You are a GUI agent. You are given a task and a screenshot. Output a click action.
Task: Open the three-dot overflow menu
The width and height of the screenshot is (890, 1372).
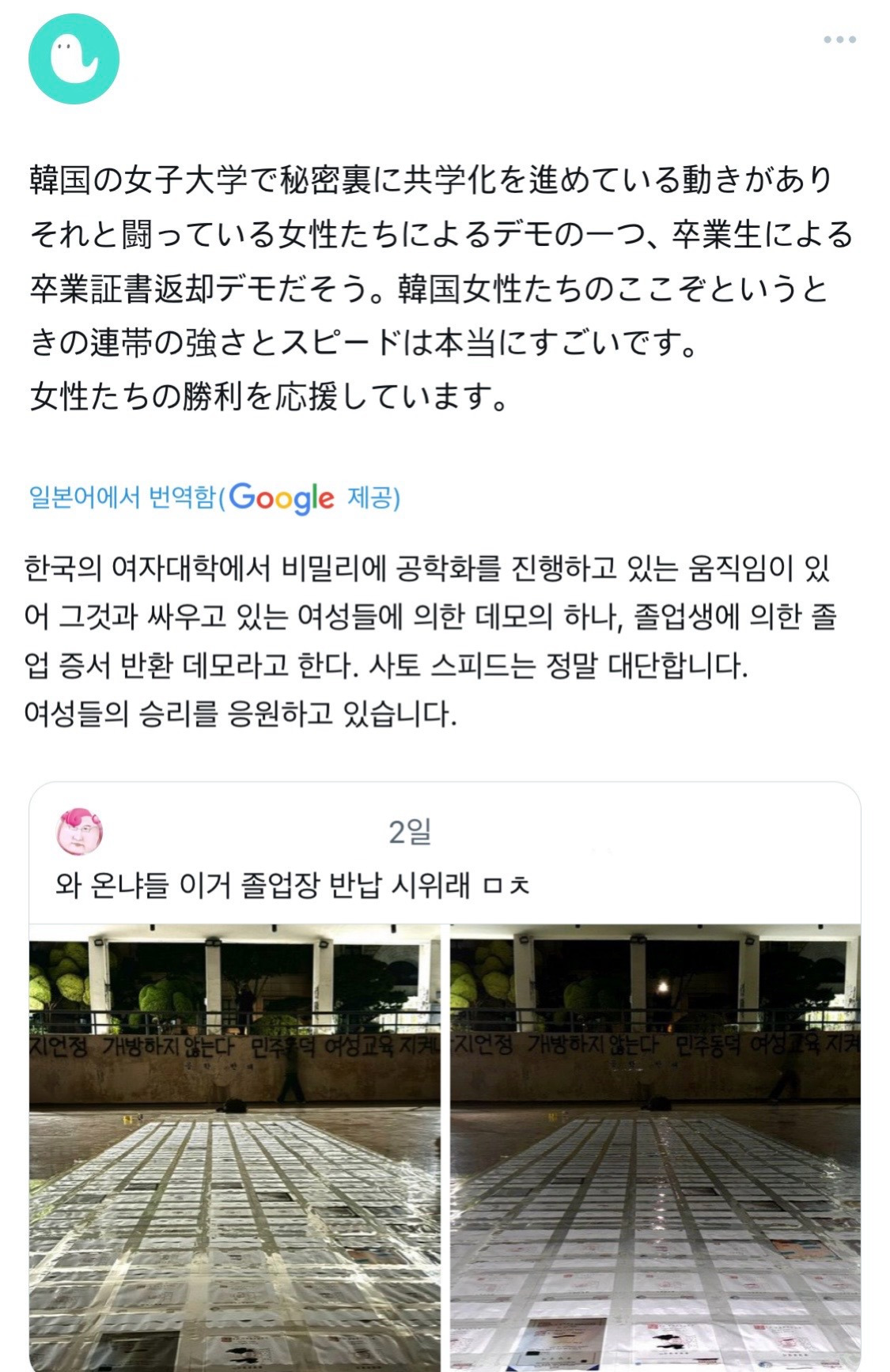[839, 39]
